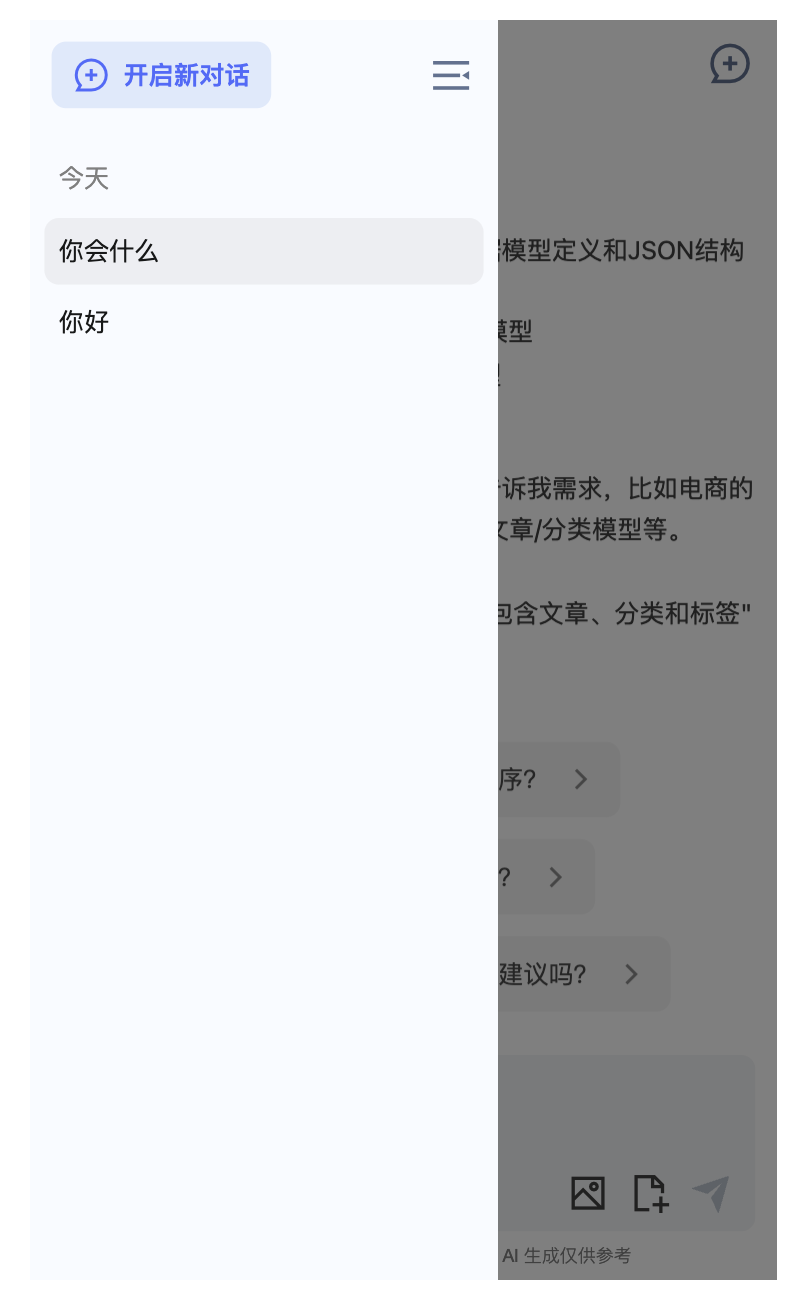Start a new conversation with 开启新对话
This screenshot has height=1294, width=812.
[x=161, y=75]
